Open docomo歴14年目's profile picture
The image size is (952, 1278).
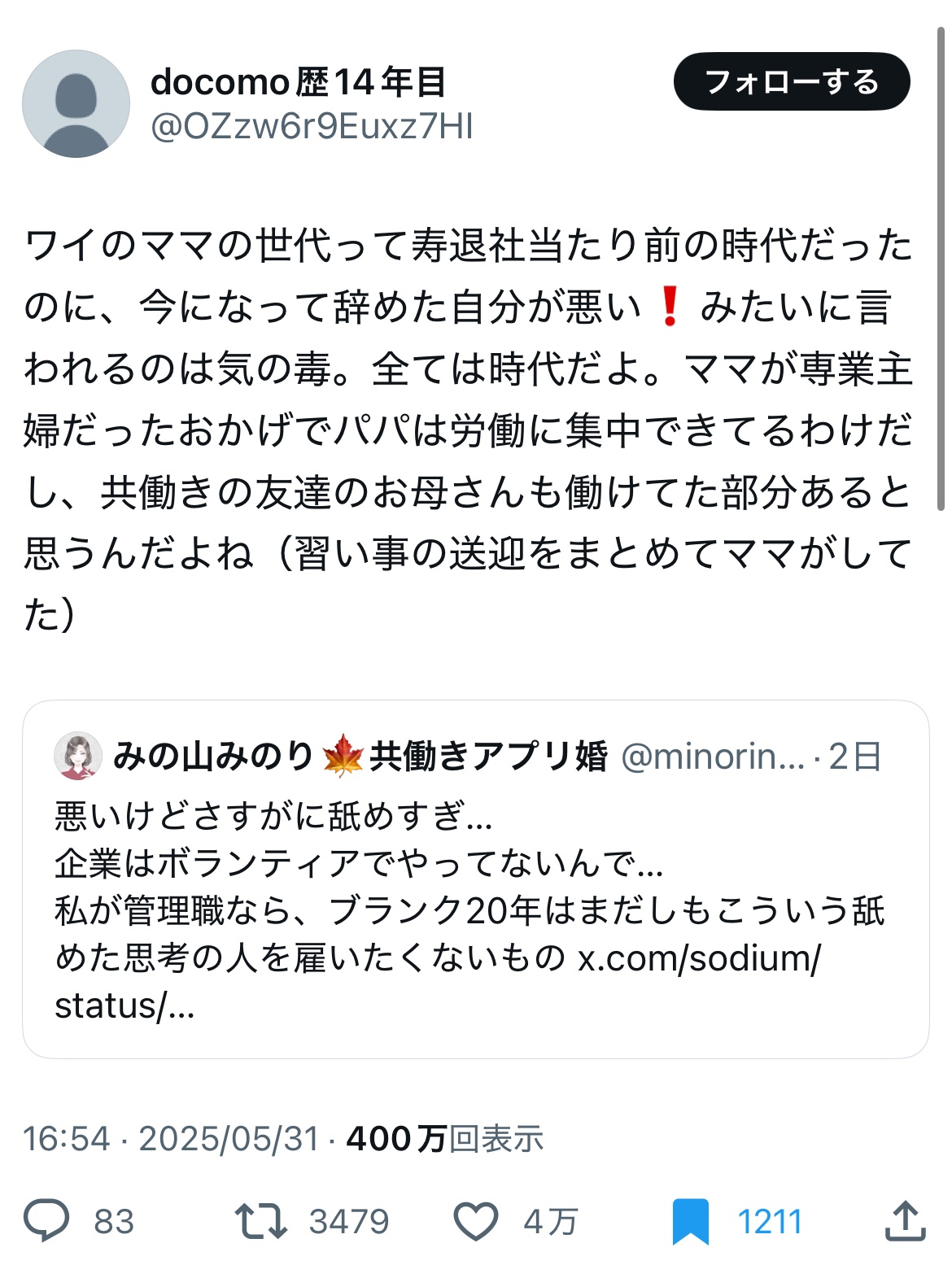click(x=76, y=104)
